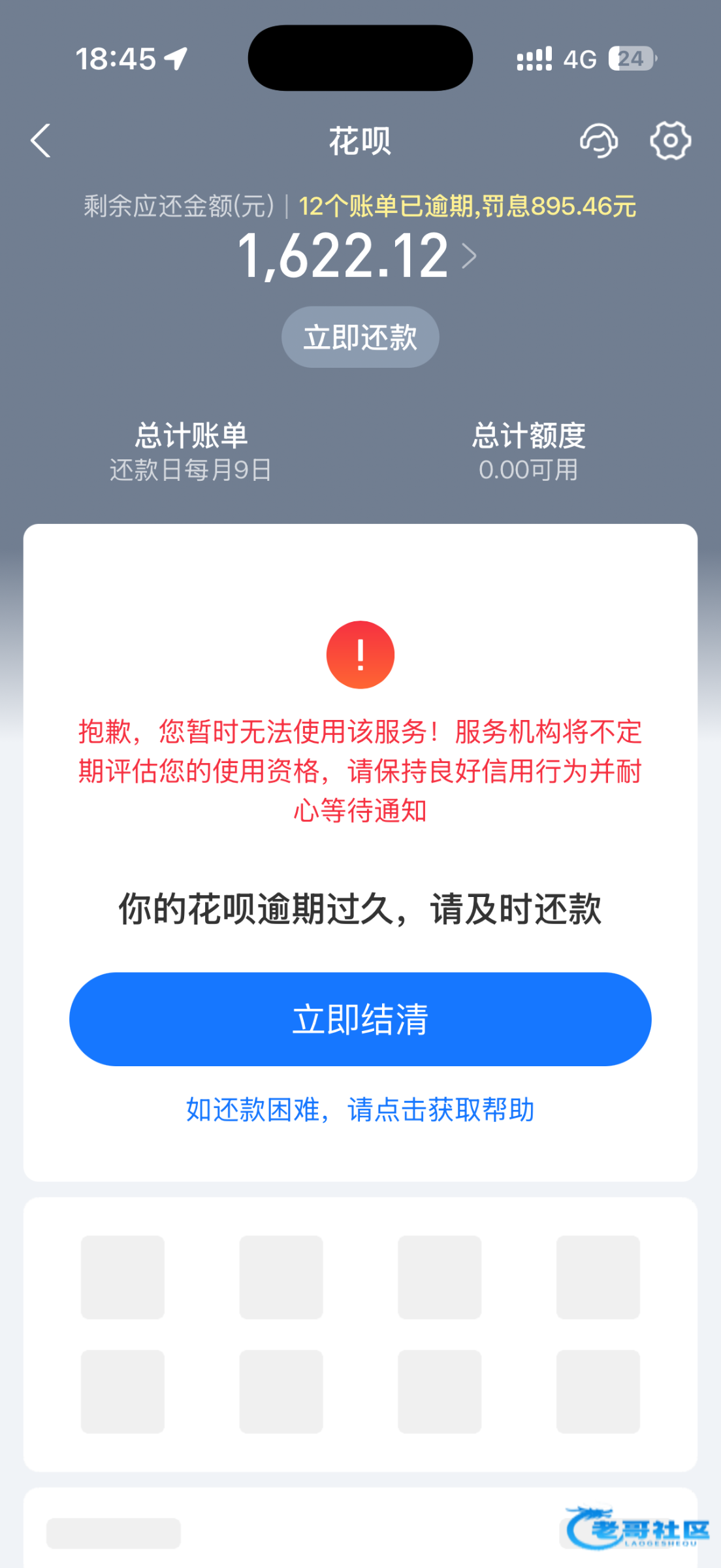Open 总计账单 section
The image size is (721, 1568).
(191, 451)
